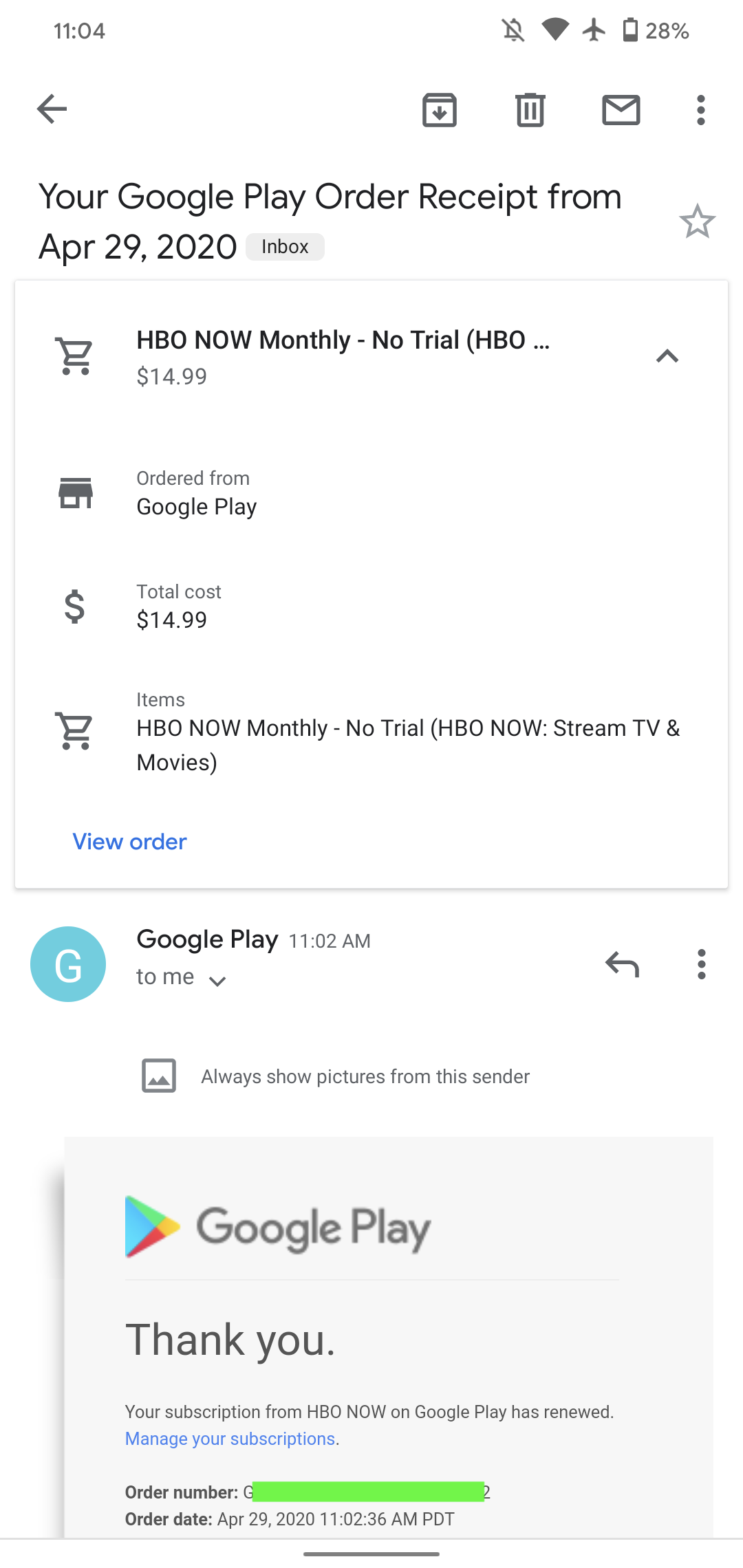Collapse the HBO NOW order summary card
The width and height of the screenshot is (743, 1568).
(667, 356)
